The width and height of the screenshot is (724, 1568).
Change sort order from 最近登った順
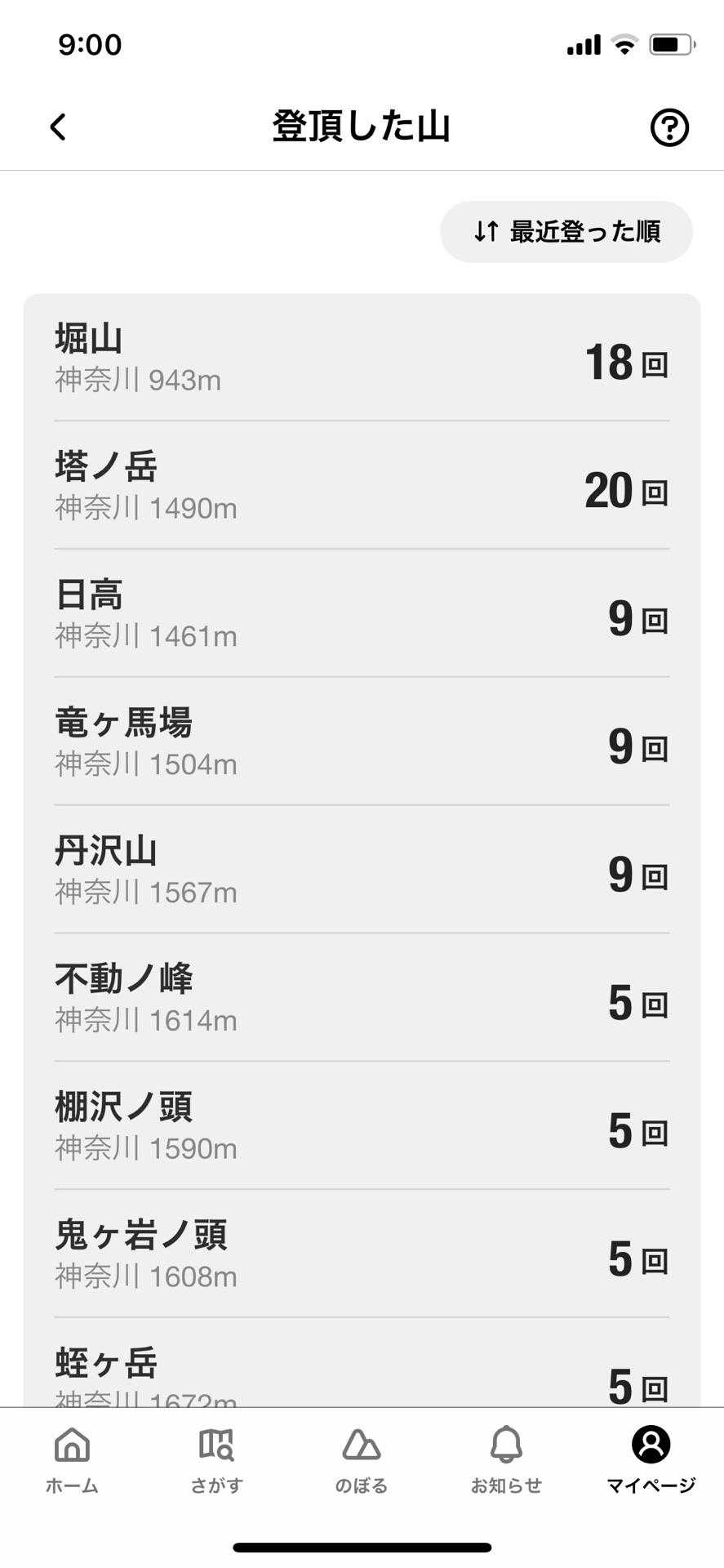coord(566,232)
